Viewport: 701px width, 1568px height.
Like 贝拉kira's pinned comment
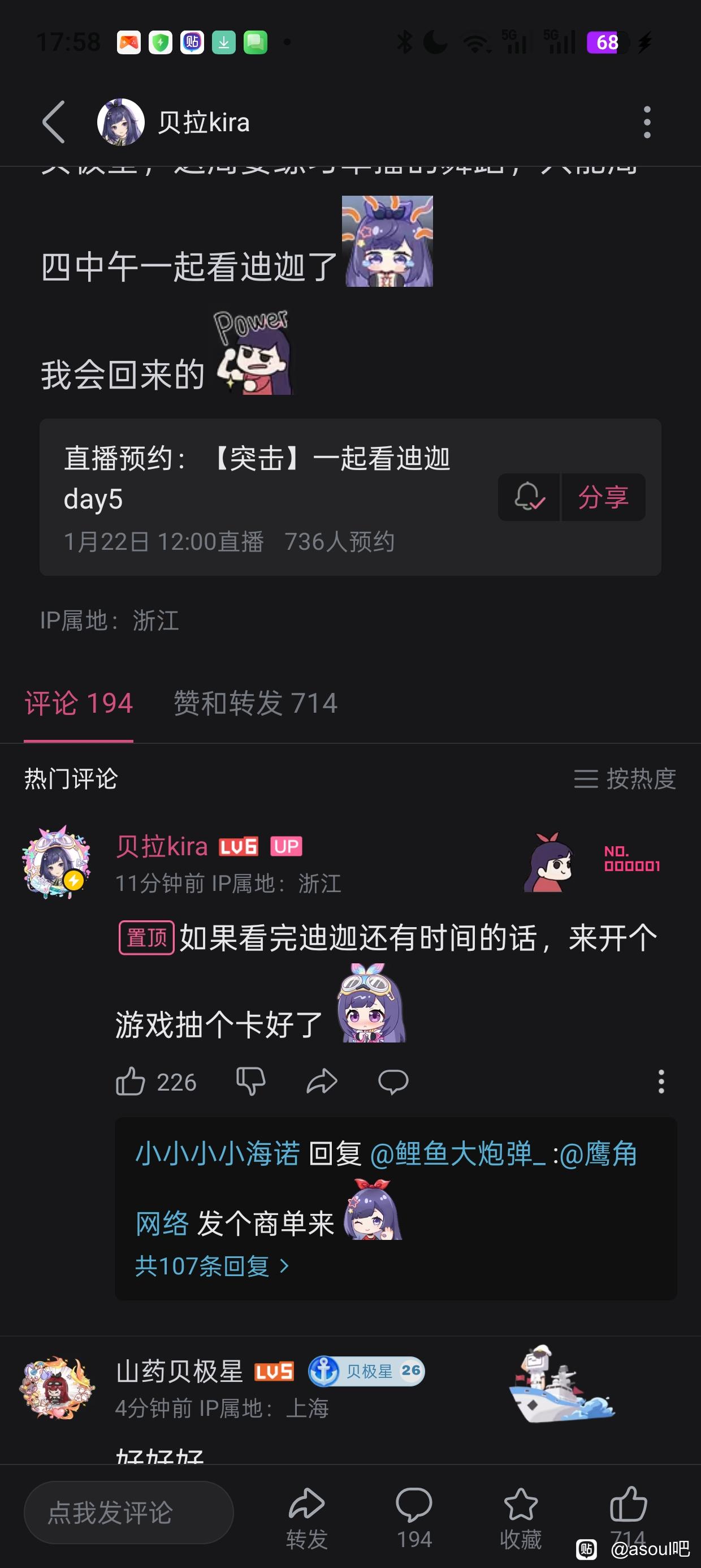pyautogui.click(x=130, y=1082)
